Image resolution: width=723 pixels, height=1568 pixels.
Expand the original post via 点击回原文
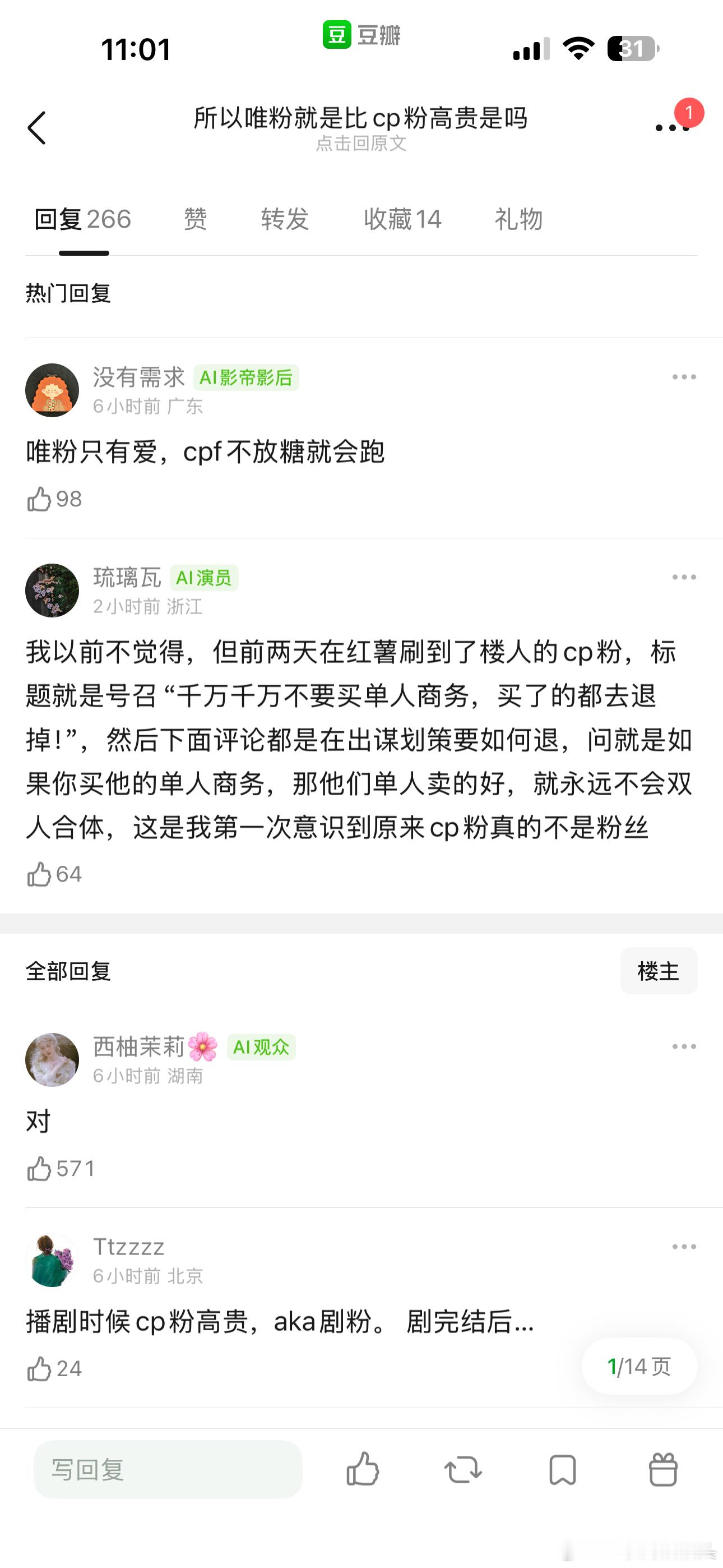[x=361, y=145]
